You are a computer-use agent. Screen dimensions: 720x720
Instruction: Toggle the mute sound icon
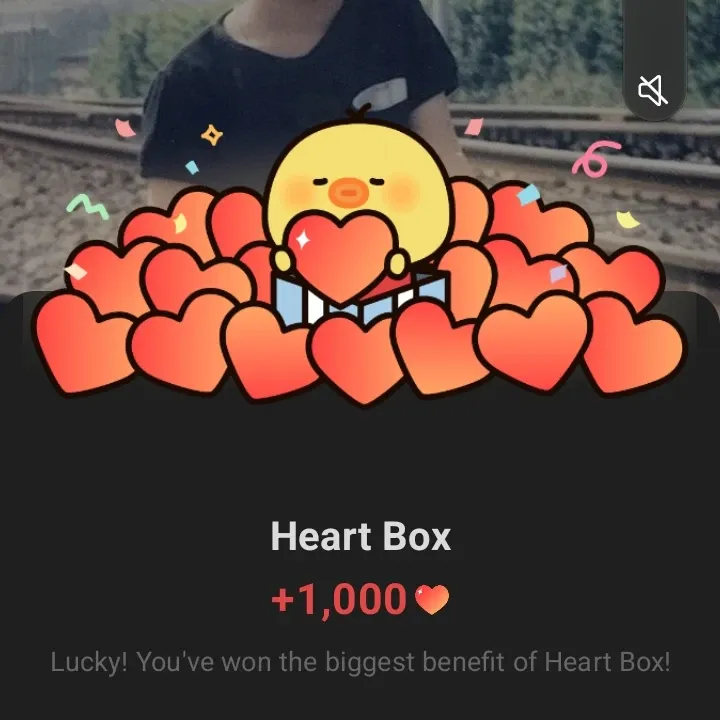tap(653, 92)
